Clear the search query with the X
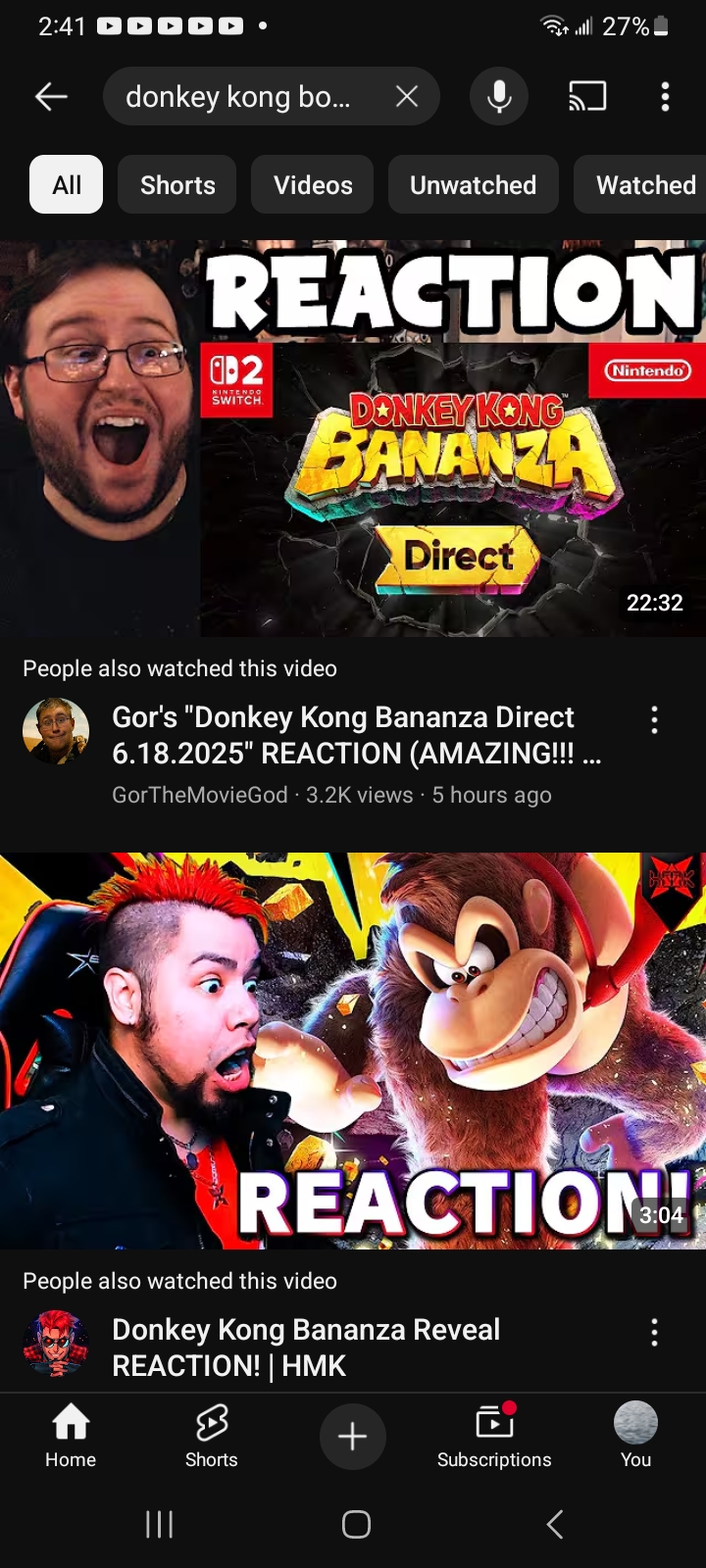This screenshot has width=706, height=1568. pos(407,96)
